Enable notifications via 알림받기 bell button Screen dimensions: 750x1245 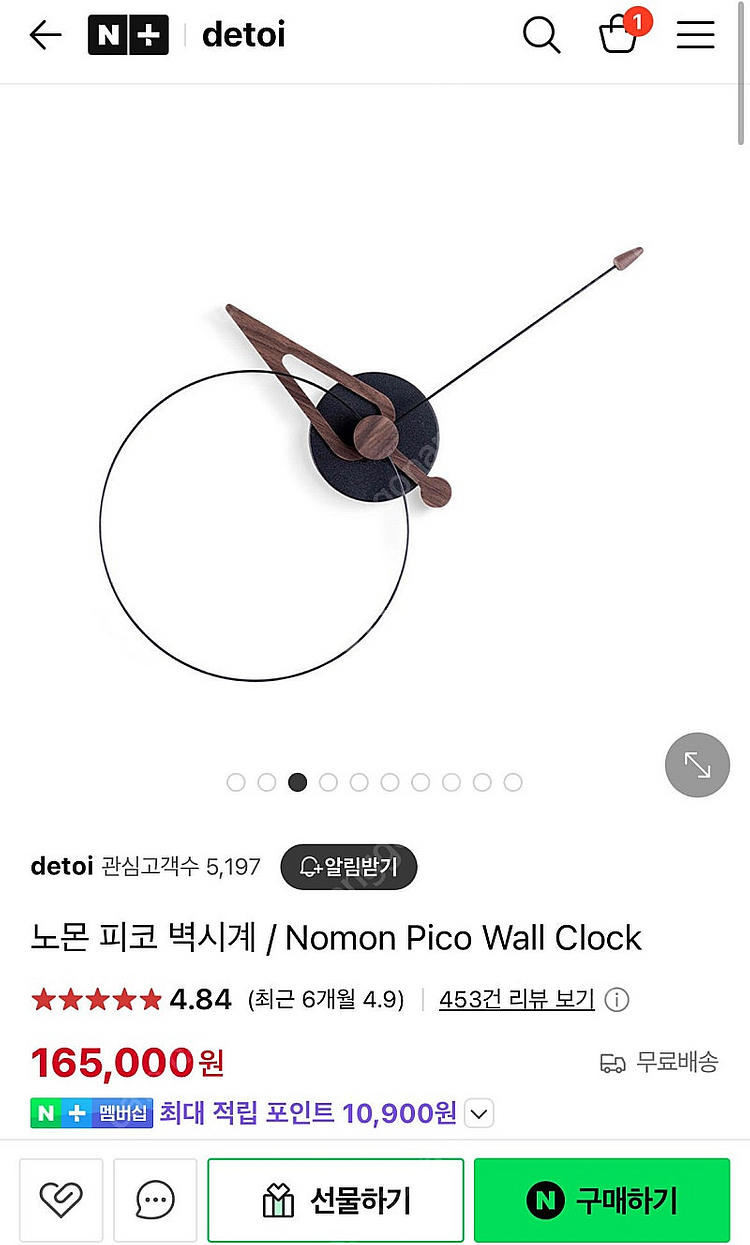tap(348, 867)
